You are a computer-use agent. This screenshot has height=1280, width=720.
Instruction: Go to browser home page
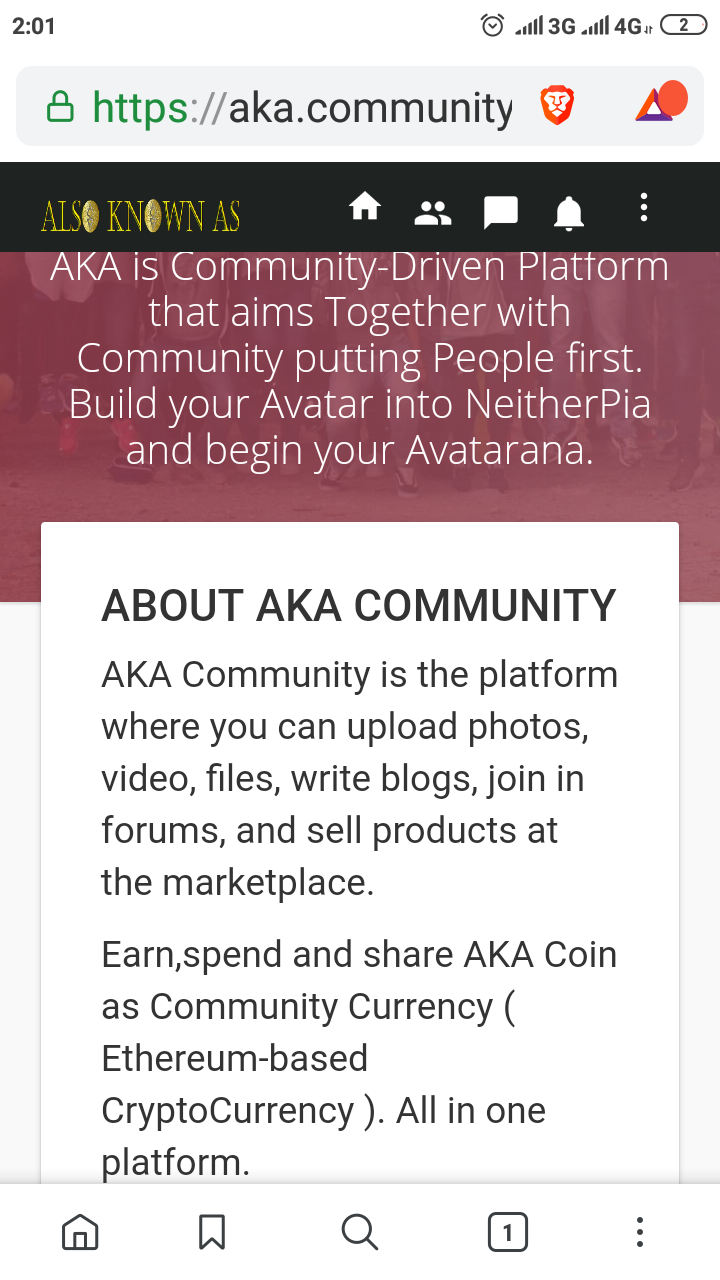pos(80,1232)
